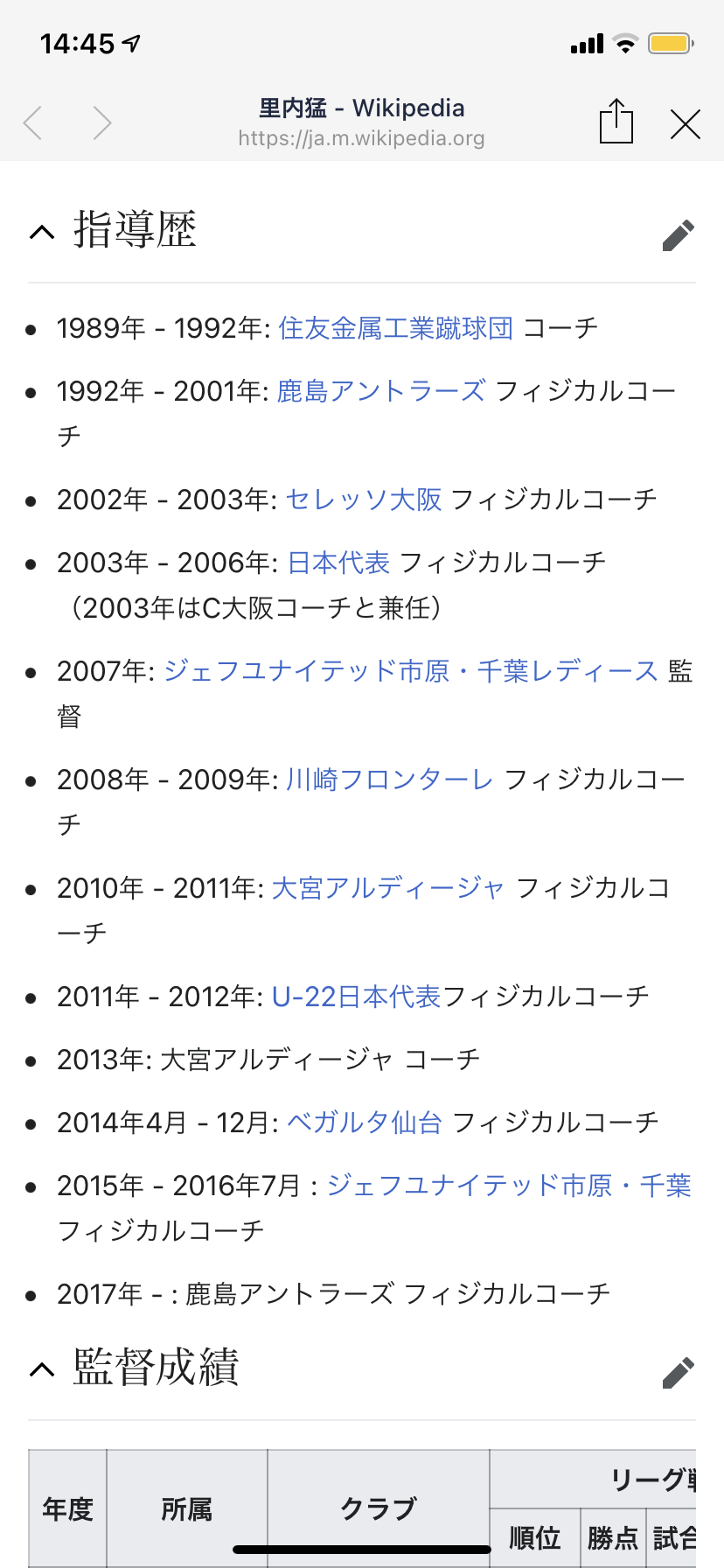This screenshot has height=1568, width=724.
Task: Open the セレッソ大阪 article
Action: point(364,500)
